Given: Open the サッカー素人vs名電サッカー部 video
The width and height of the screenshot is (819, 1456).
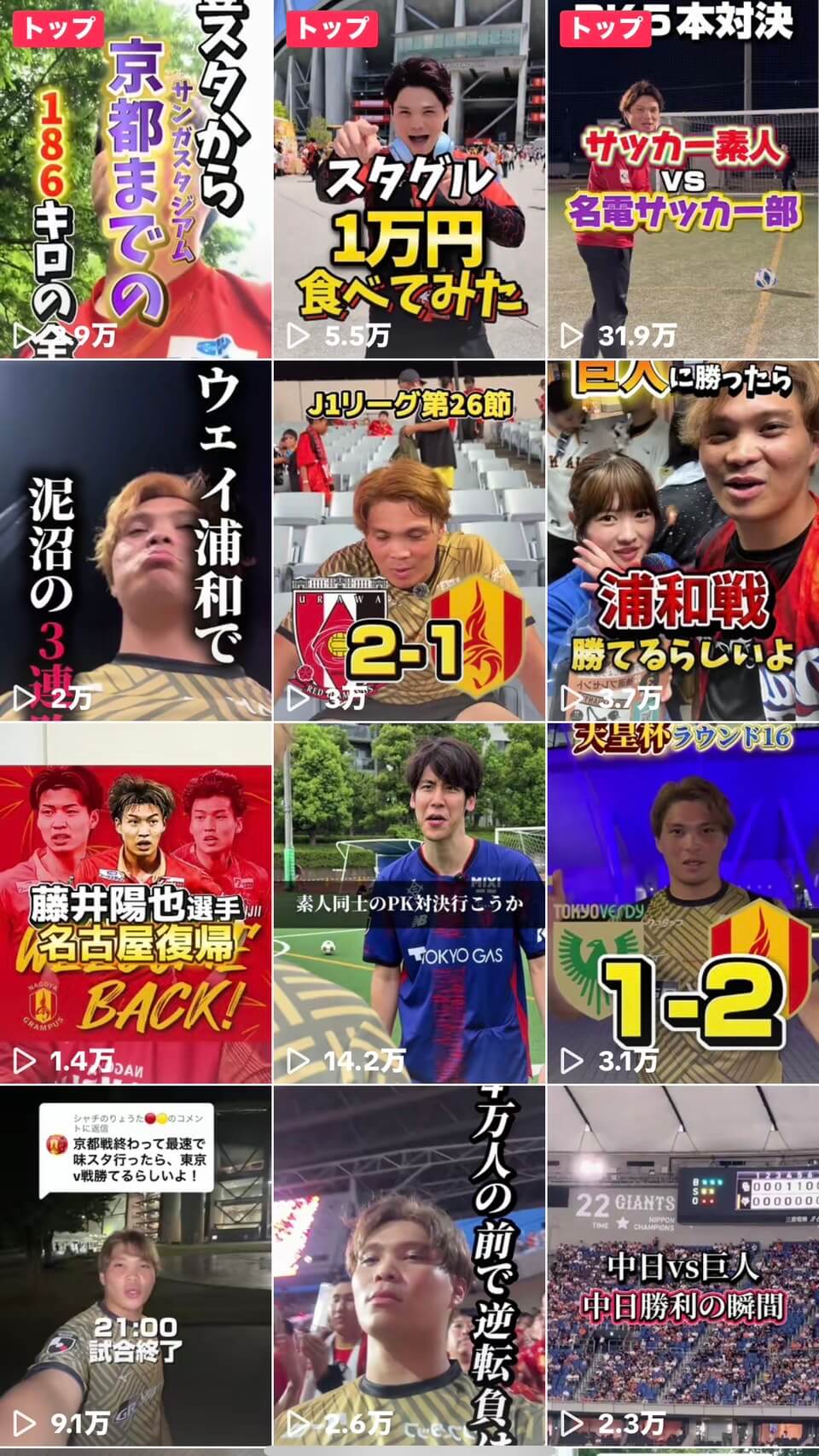Looking at the screenshot, I should pos(683,179).
